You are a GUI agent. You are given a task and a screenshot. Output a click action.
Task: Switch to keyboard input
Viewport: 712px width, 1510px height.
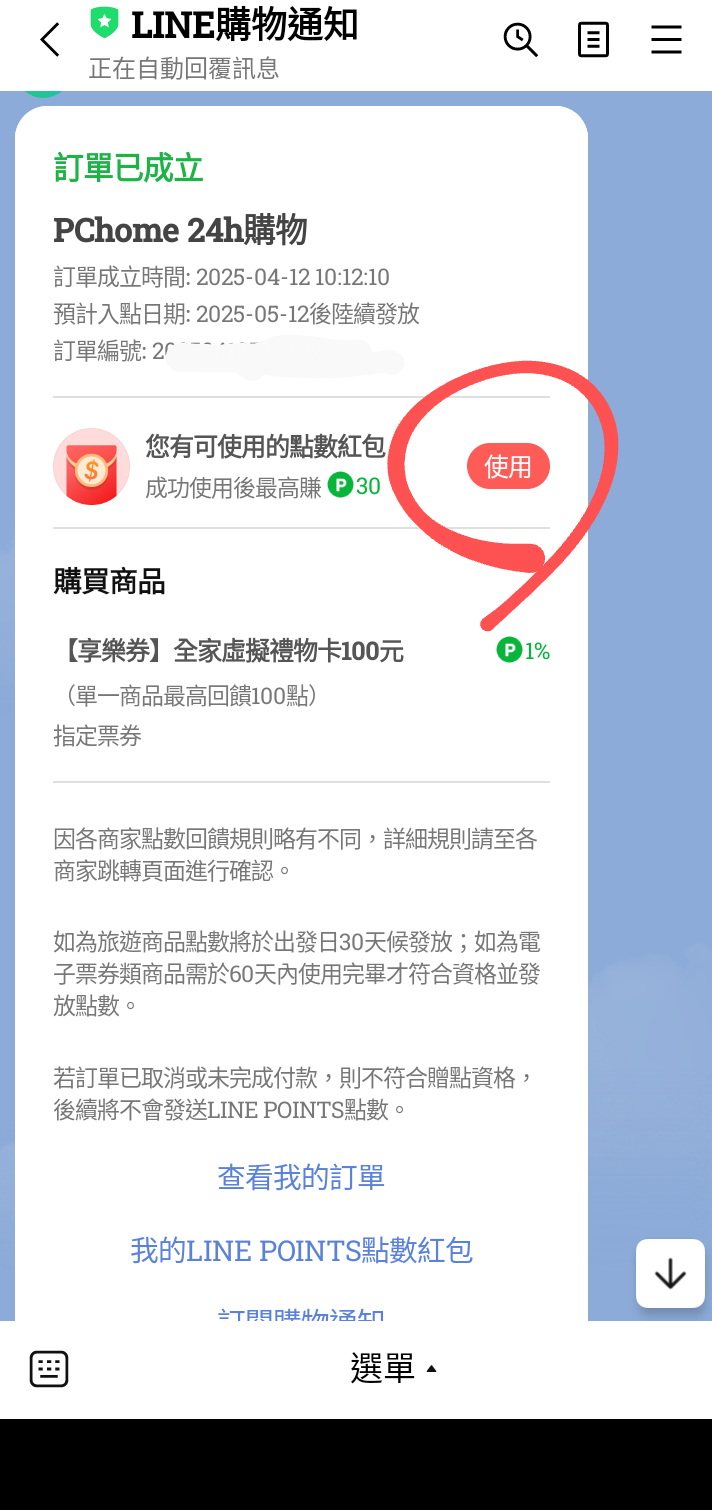pyautogui.click(x=49, y=1368)
